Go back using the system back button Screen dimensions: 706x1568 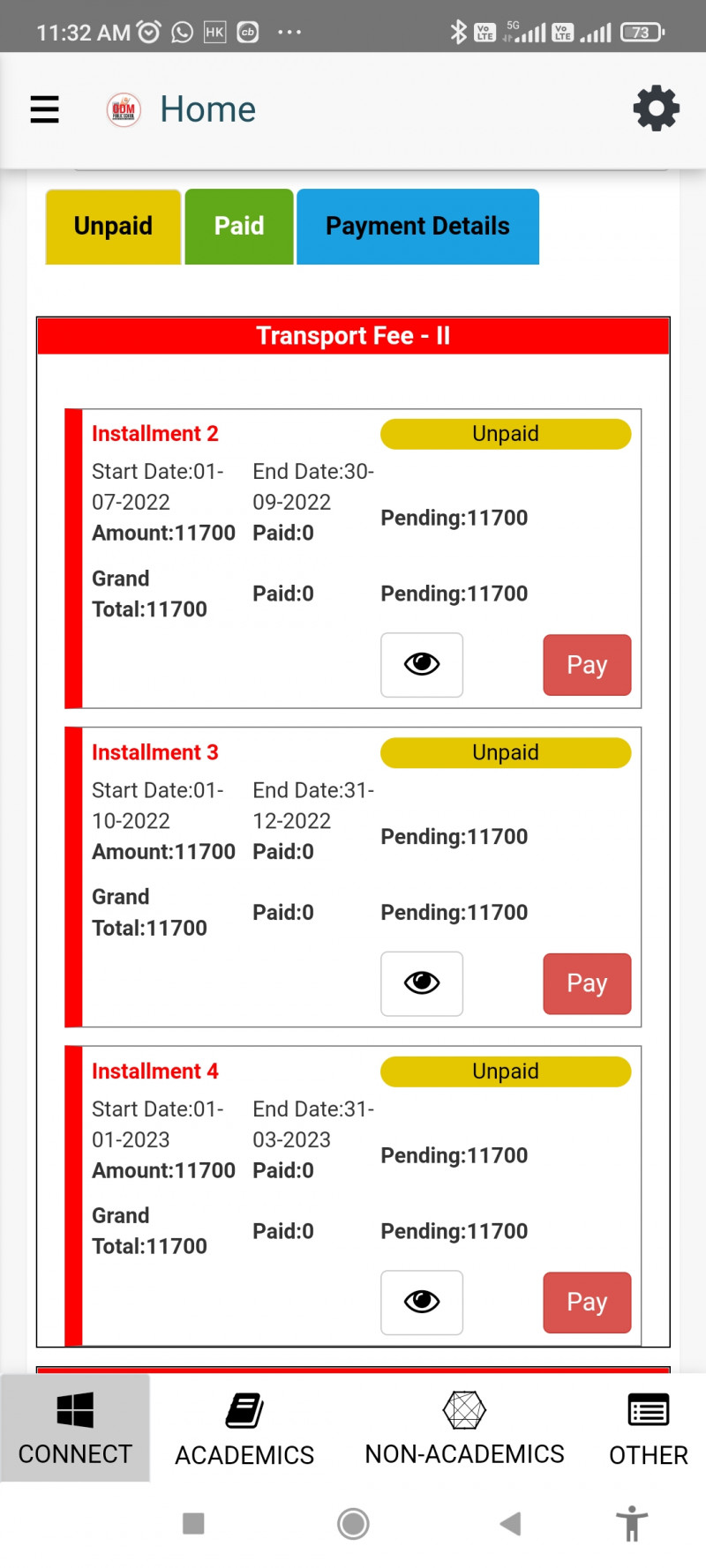510,1523
